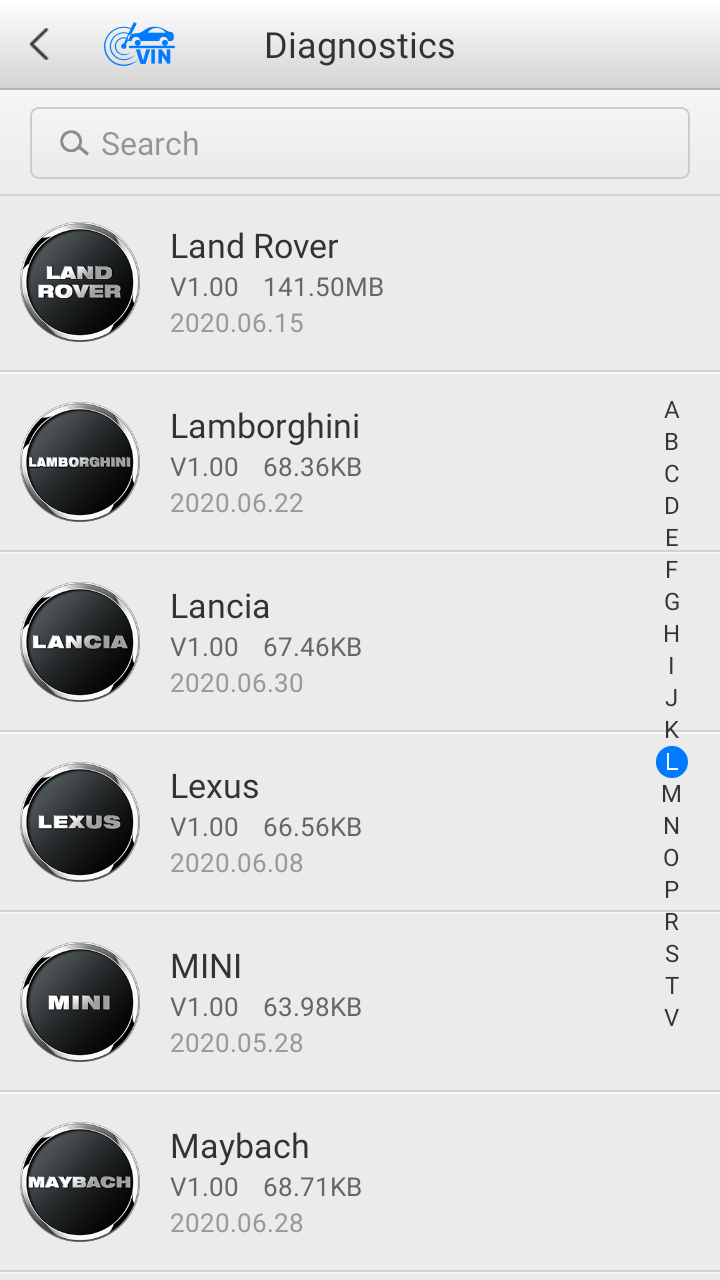Jump to letter D in index
The height and width of the screenshot is (1280, 720).
click(672, 506)
